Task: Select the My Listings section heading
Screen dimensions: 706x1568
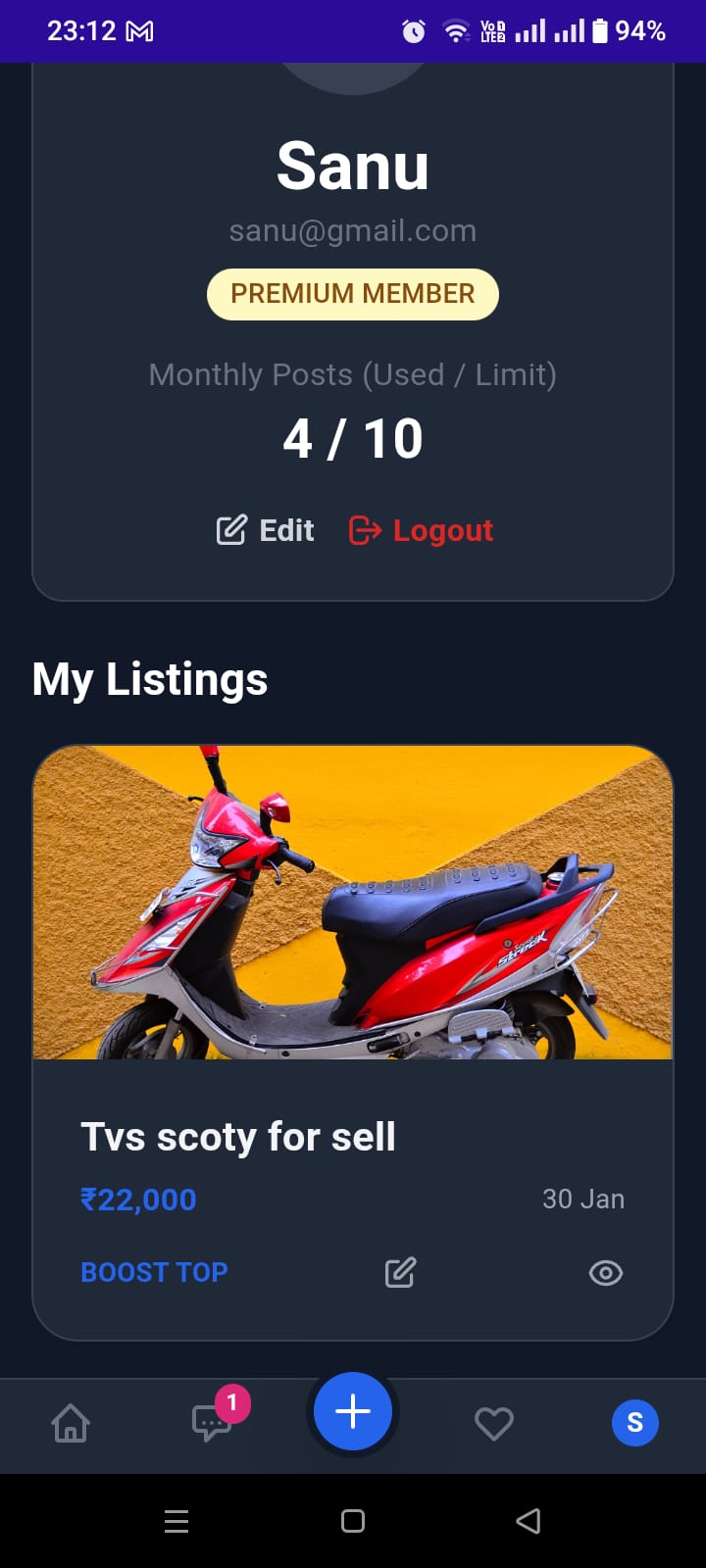Action: coord(149,678)
